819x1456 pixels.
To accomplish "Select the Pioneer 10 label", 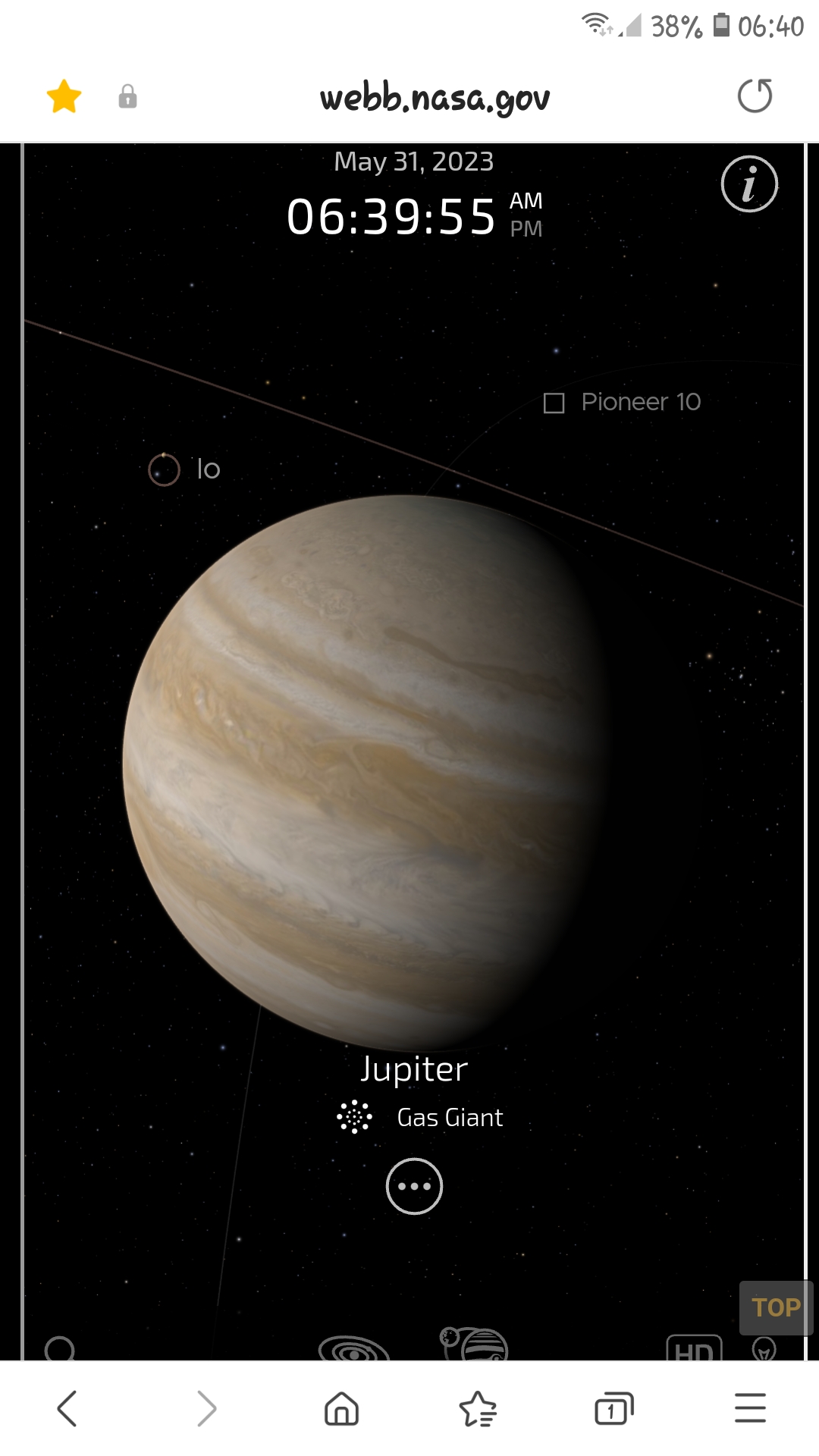I will (641, 402).
